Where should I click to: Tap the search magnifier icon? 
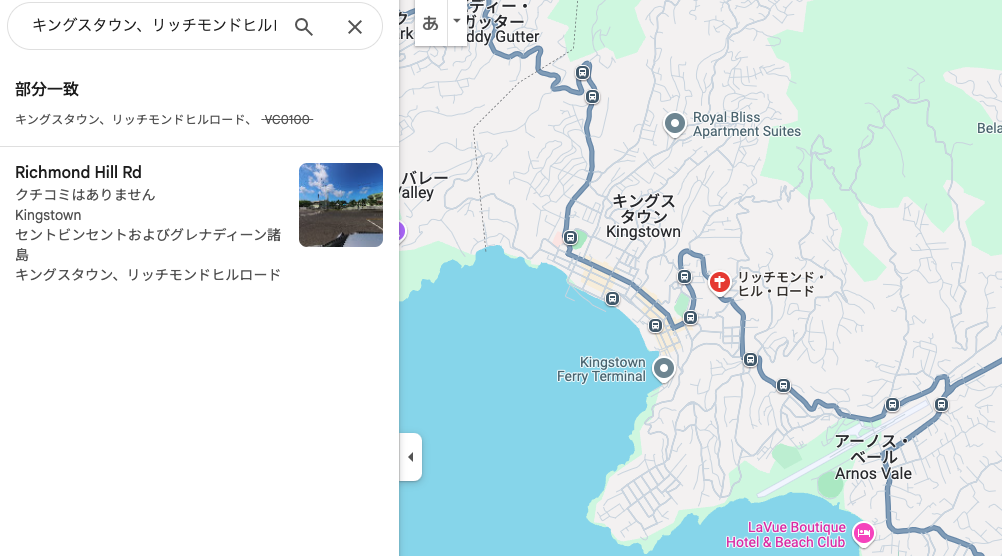pyautogui.click(x=304, y=27)
